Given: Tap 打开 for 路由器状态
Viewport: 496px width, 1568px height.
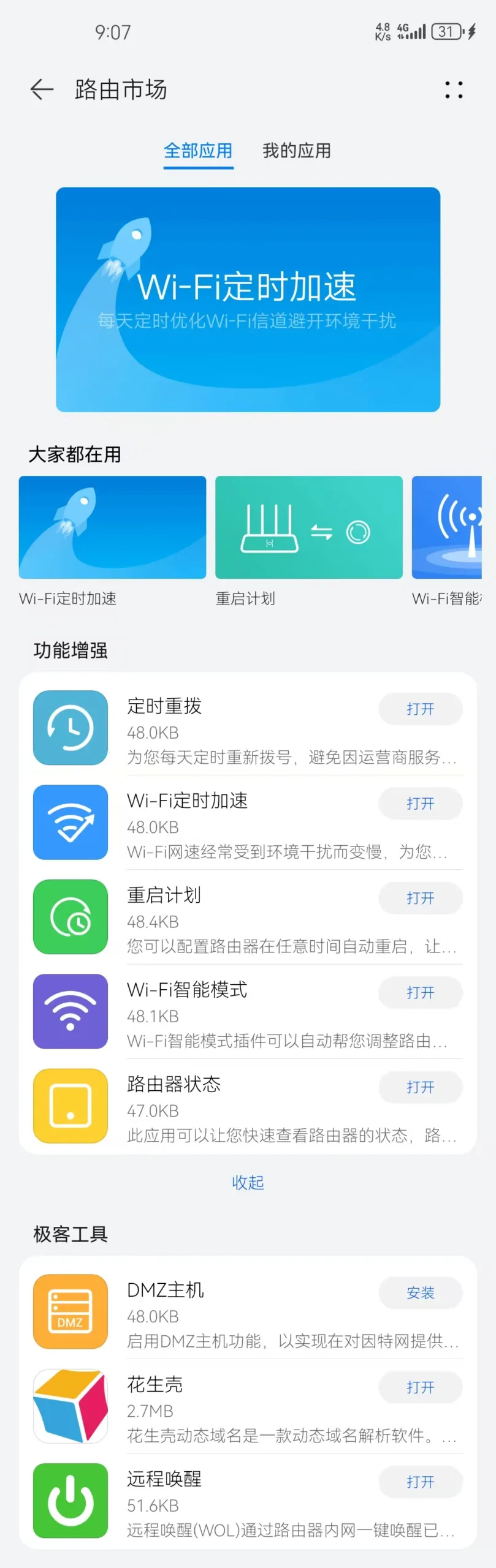Looking at the screenshot, I should 420,1087.
